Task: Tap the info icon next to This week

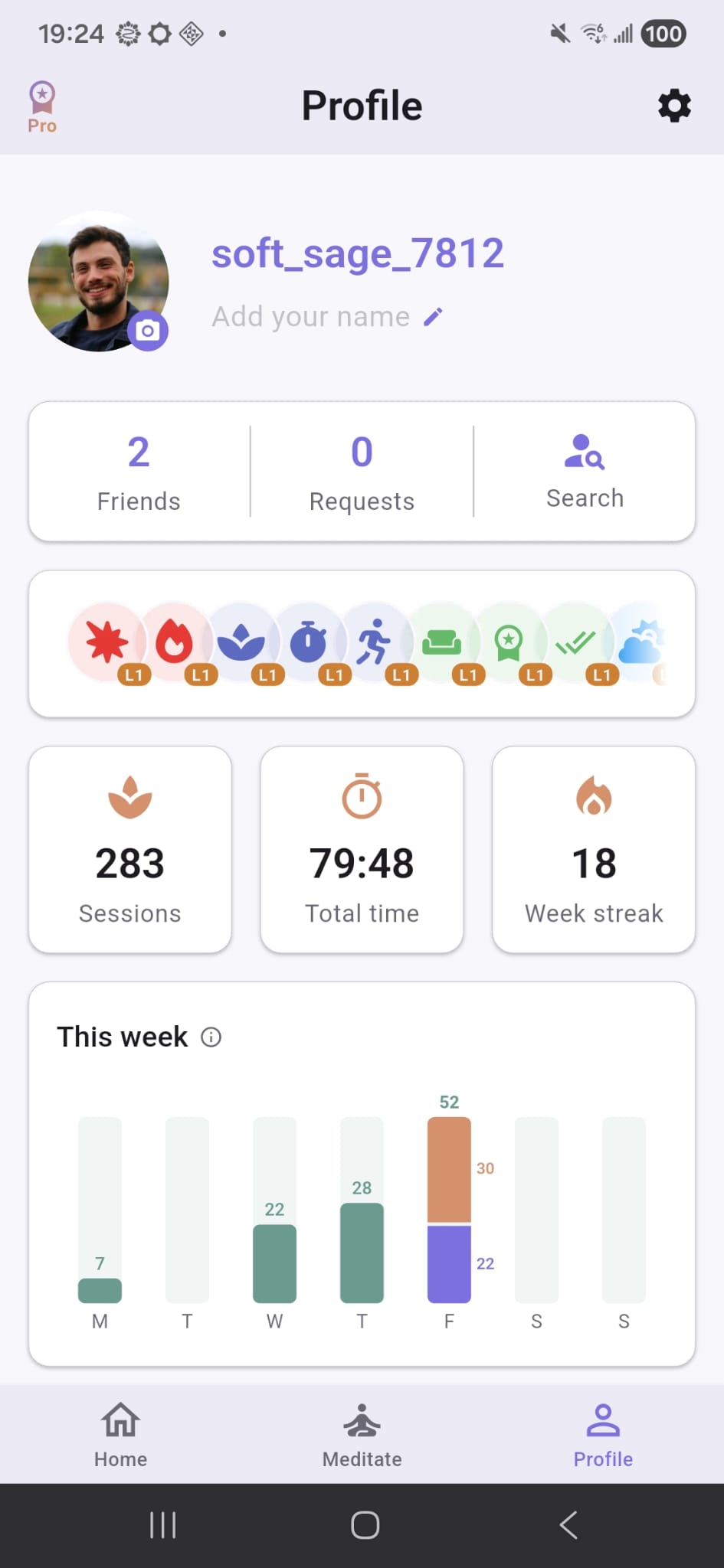Action: click(x=211, y=1037)
